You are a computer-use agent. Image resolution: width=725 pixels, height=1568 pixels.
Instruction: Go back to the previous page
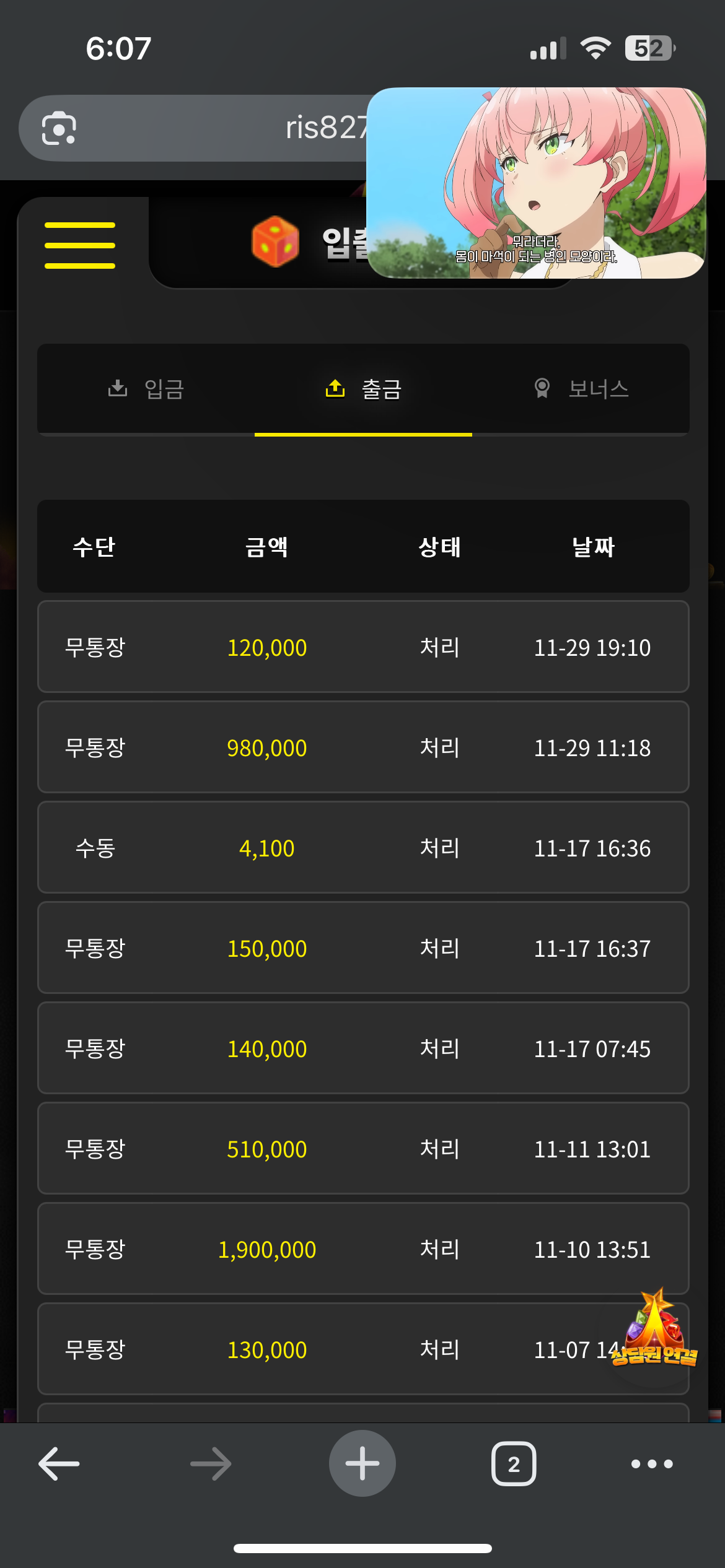click(x=59, y=1464)
